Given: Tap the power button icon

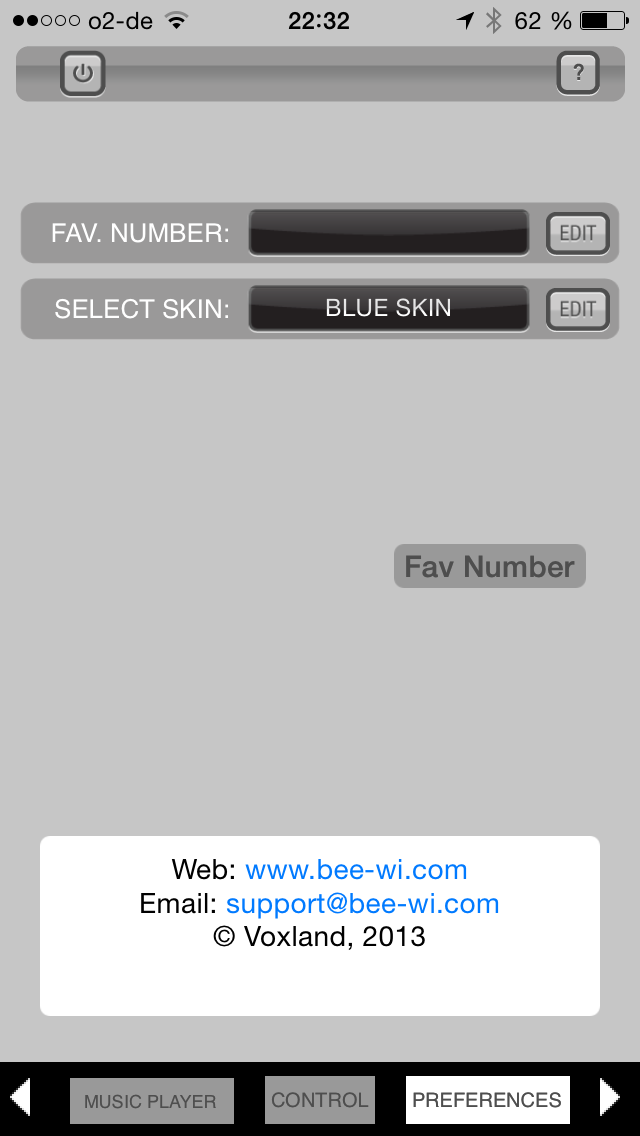Looking at the screenshot, I should [83, 74].
